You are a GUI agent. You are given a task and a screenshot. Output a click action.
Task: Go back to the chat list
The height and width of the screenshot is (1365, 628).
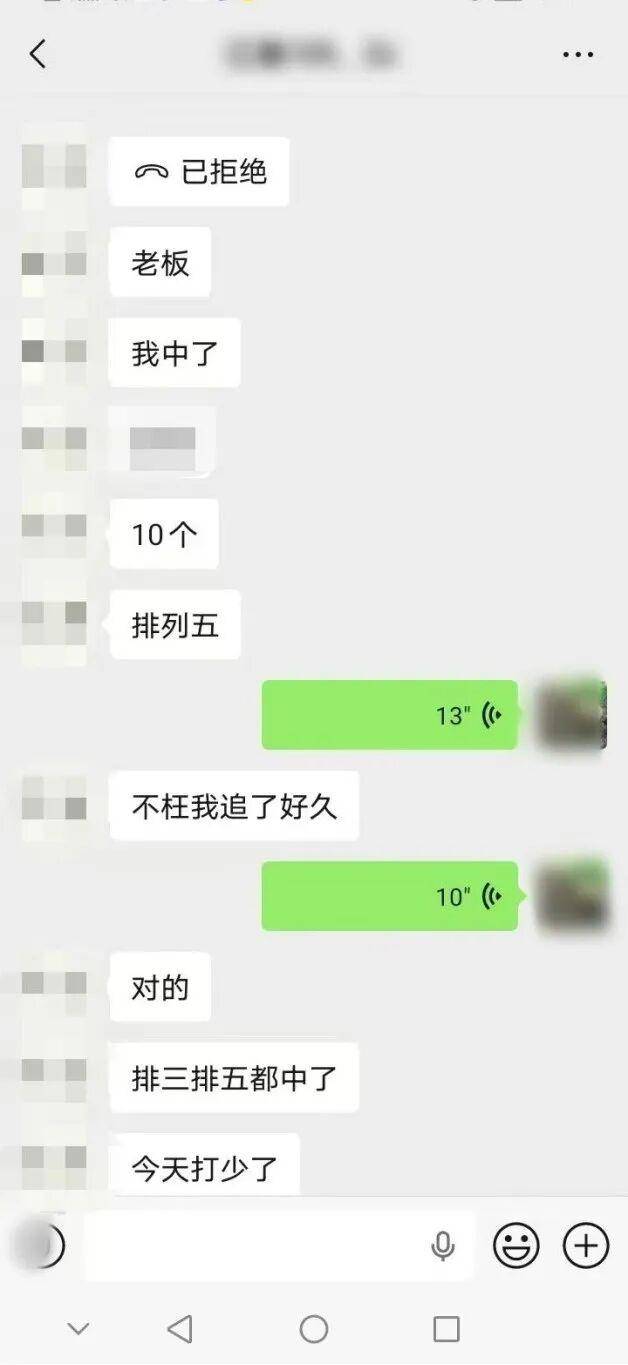tap(38, 54)
